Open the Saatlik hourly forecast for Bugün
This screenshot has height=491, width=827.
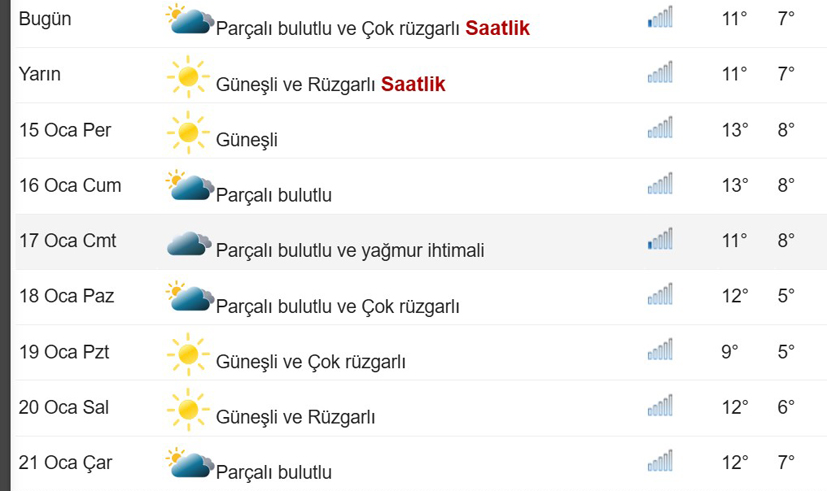(x=497, y=30)
